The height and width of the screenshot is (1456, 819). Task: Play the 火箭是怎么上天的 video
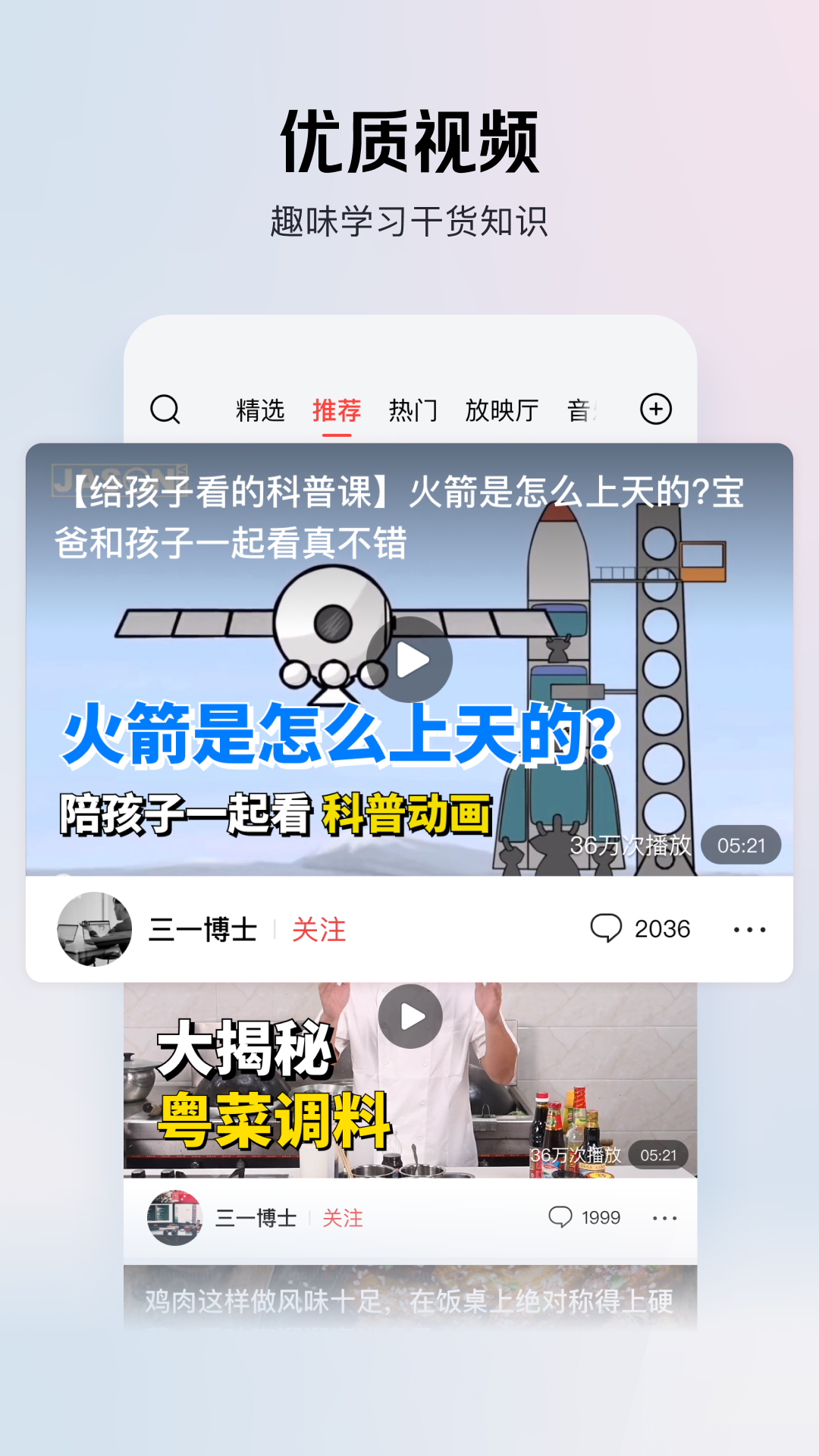(x=410, y=660)
